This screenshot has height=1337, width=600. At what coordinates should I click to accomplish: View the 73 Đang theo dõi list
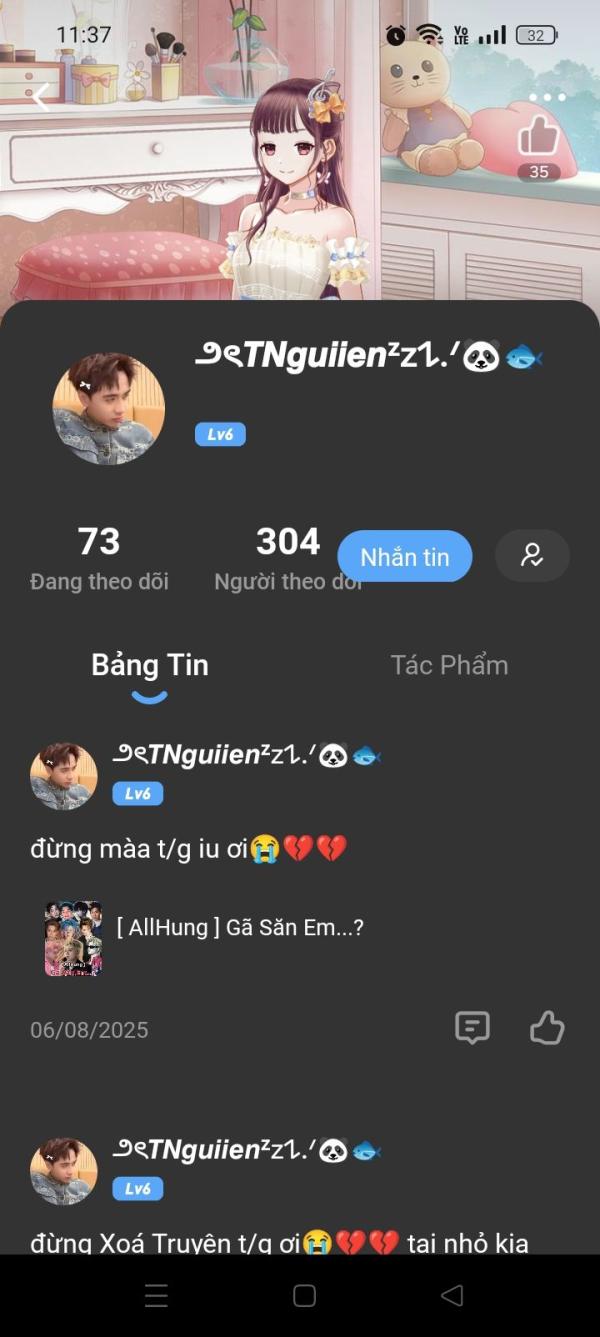[x=99, y=558]
